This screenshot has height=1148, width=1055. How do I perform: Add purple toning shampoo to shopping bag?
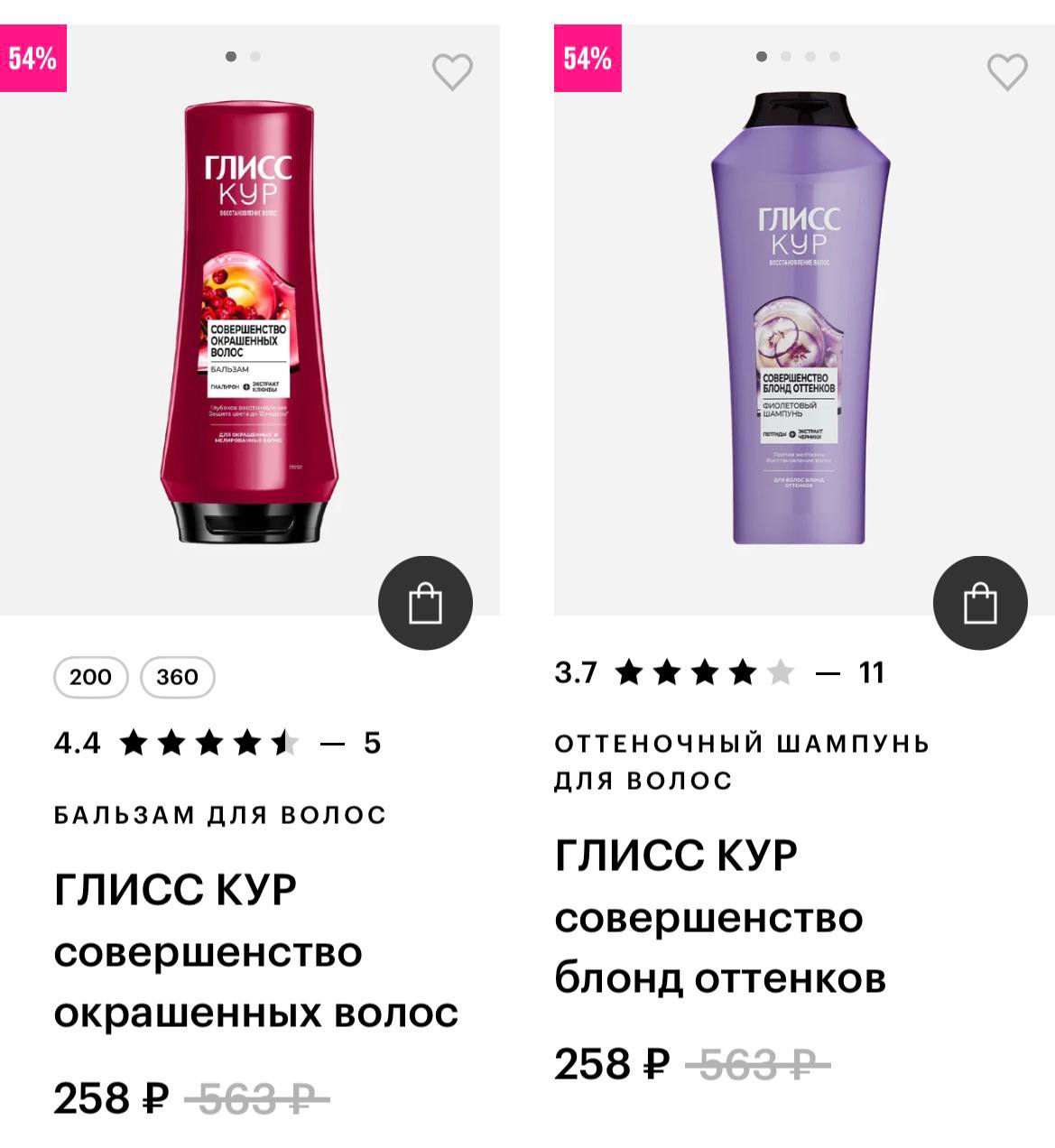tap(980, 603)
